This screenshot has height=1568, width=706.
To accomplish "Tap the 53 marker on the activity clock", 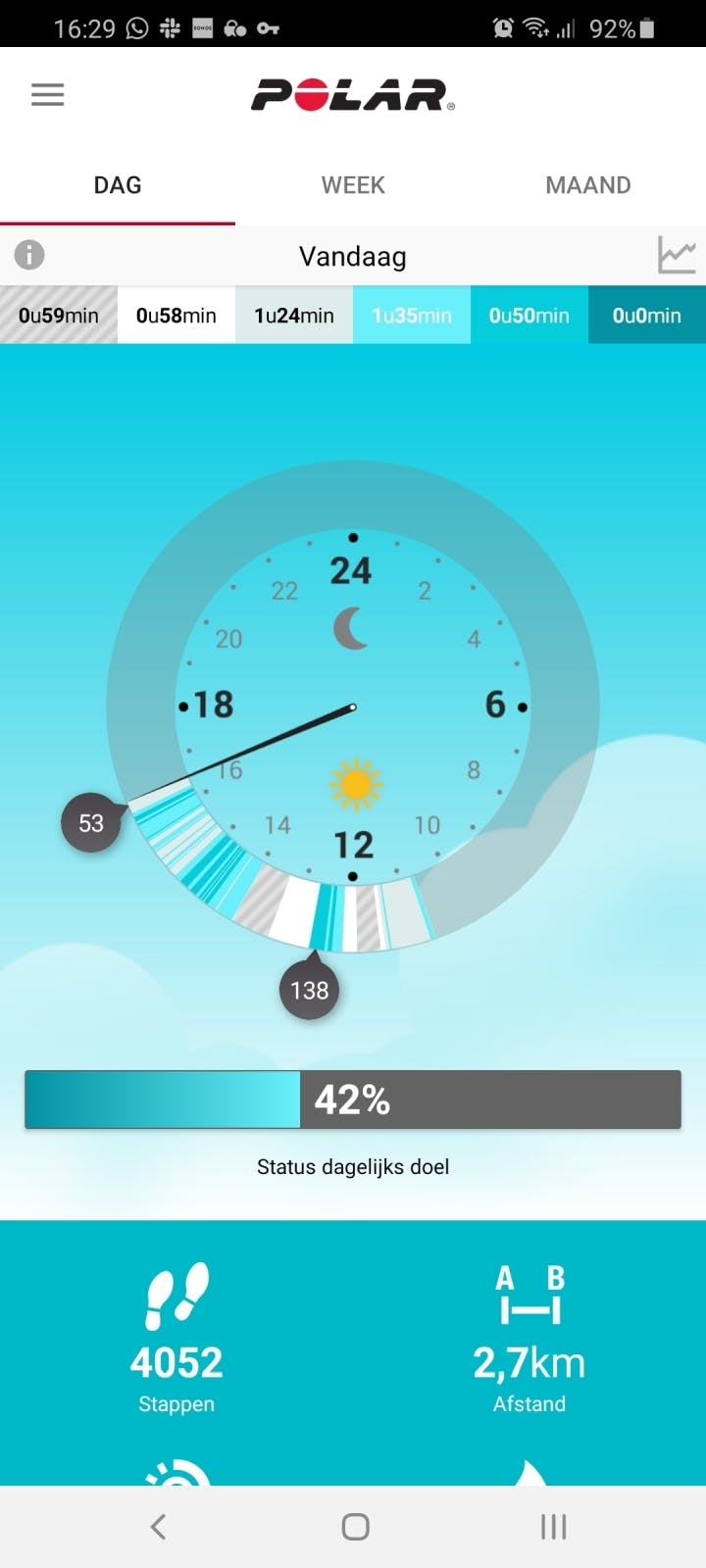I will [x=91, y=822].
